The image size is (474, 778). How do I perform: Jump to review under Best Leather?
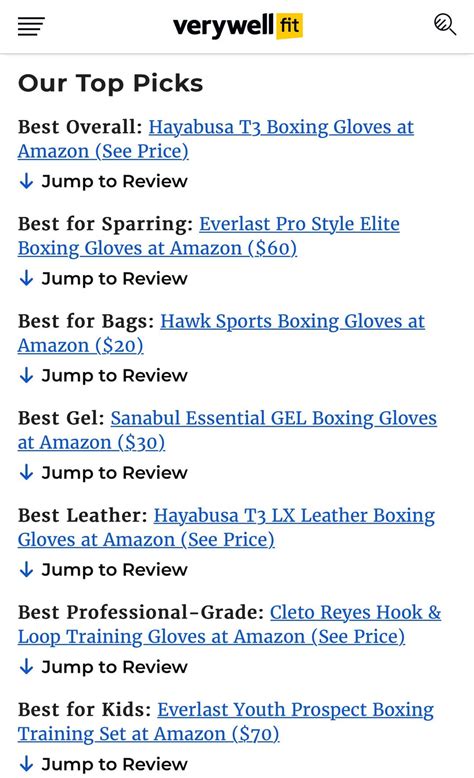(x=103, y=570)
